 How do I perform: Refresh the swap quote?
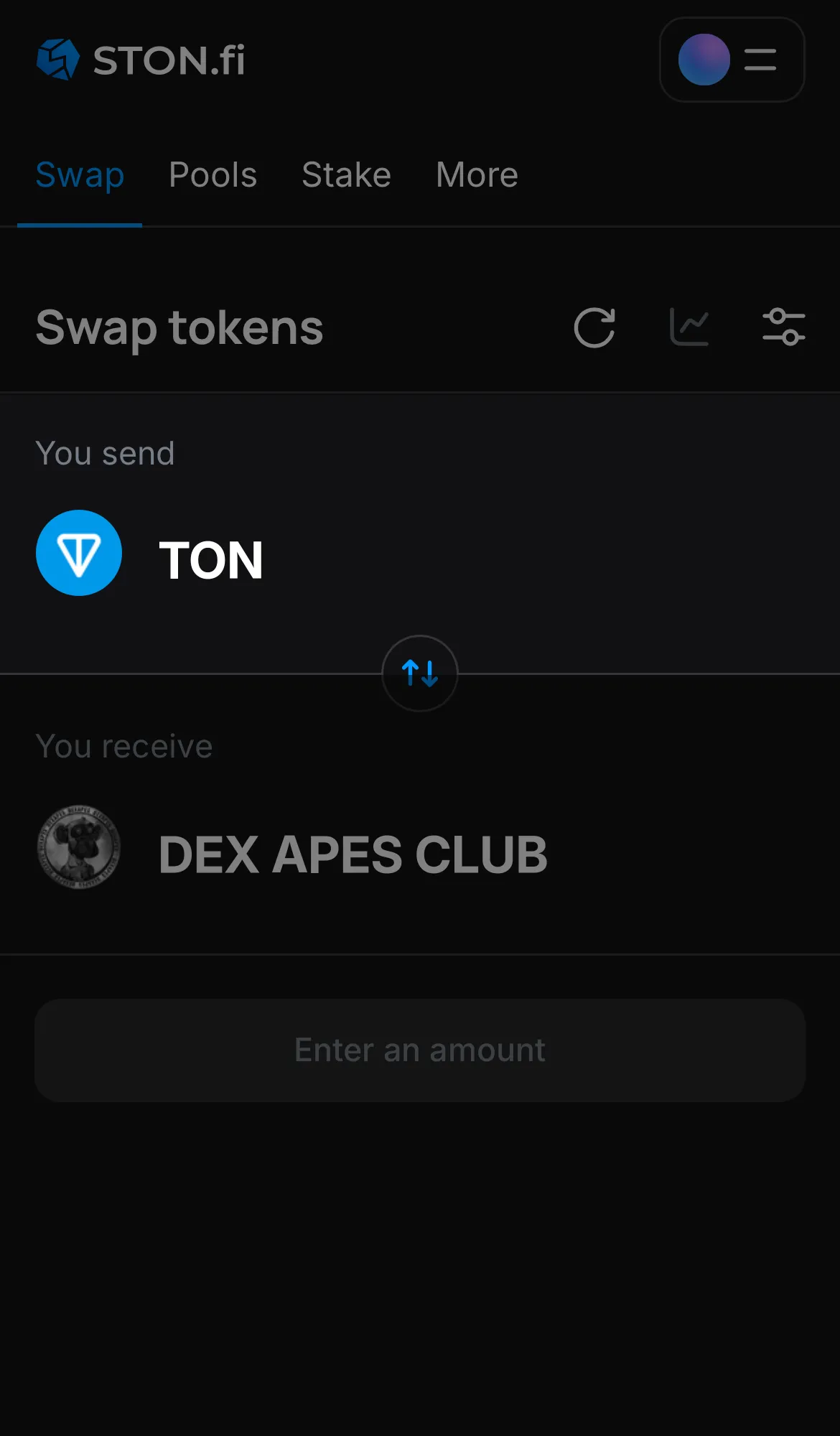tap(594, 327)
